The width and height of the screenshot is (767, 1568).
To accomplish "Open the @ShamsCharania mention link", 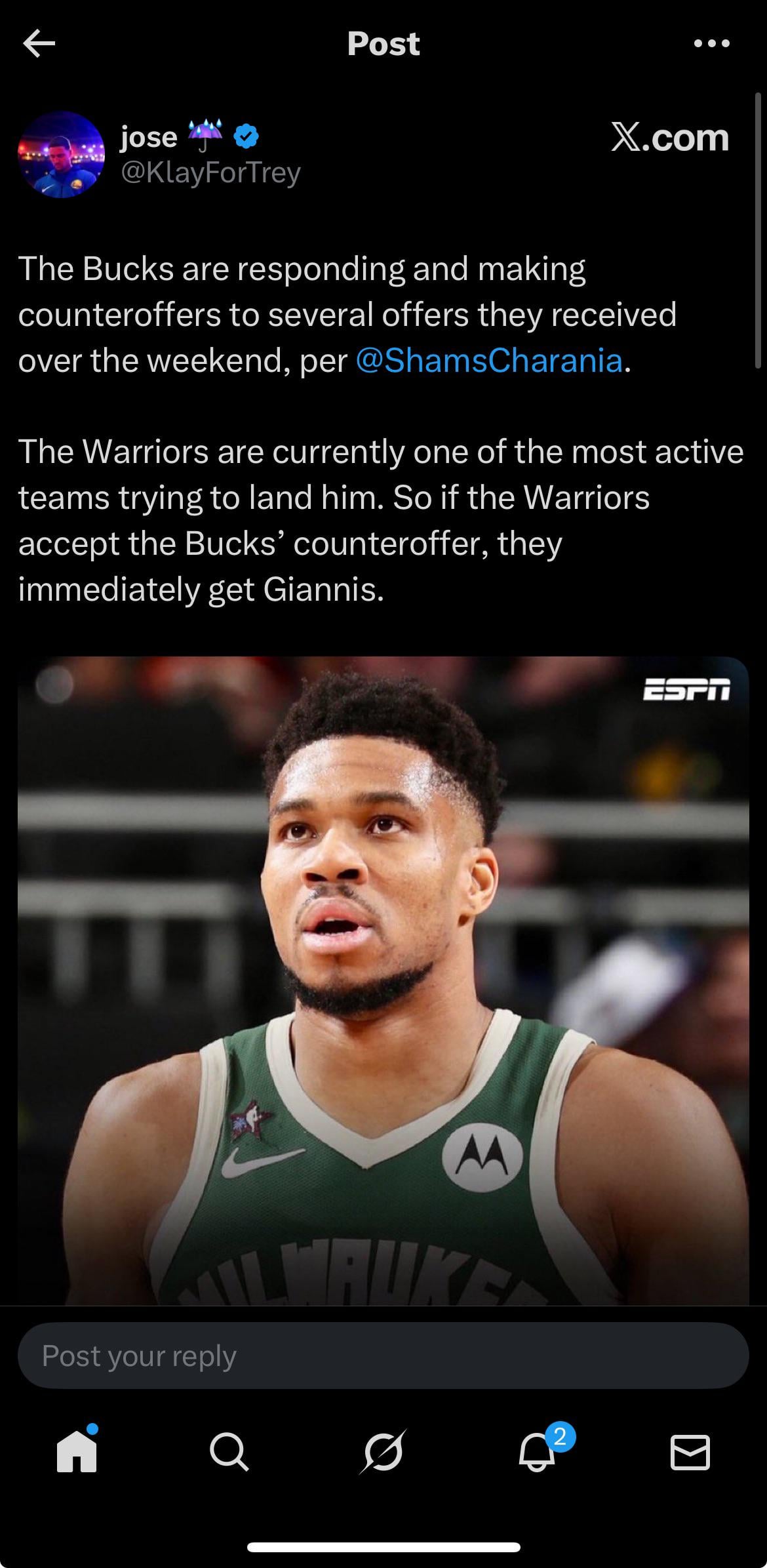I will coord(488,361).
